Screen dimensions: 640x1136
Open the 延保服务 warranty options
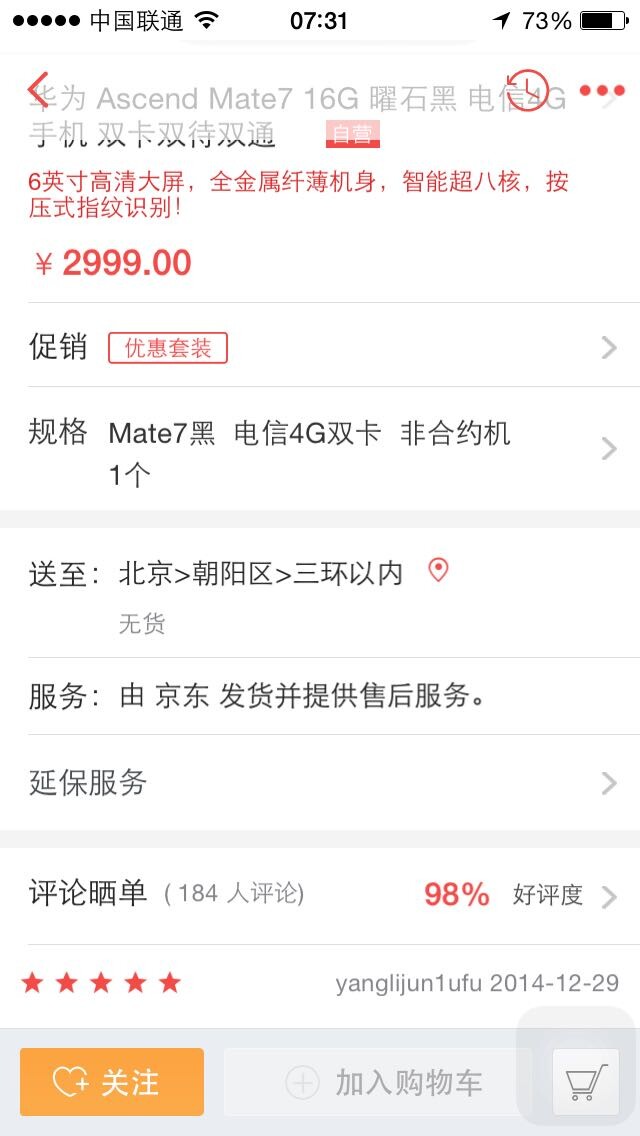point(320,782)
